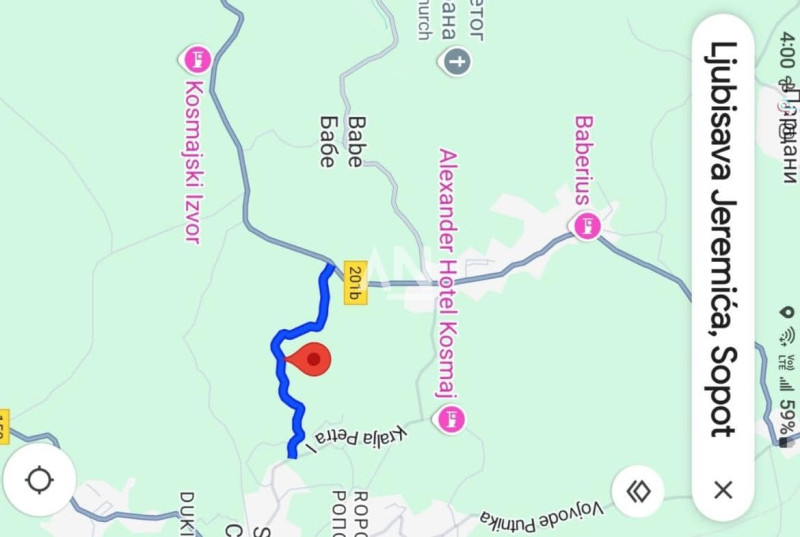Open Kosmajski Izvor place marker
800x537 pixels.
pyautogui.click(x=197, y=58)
